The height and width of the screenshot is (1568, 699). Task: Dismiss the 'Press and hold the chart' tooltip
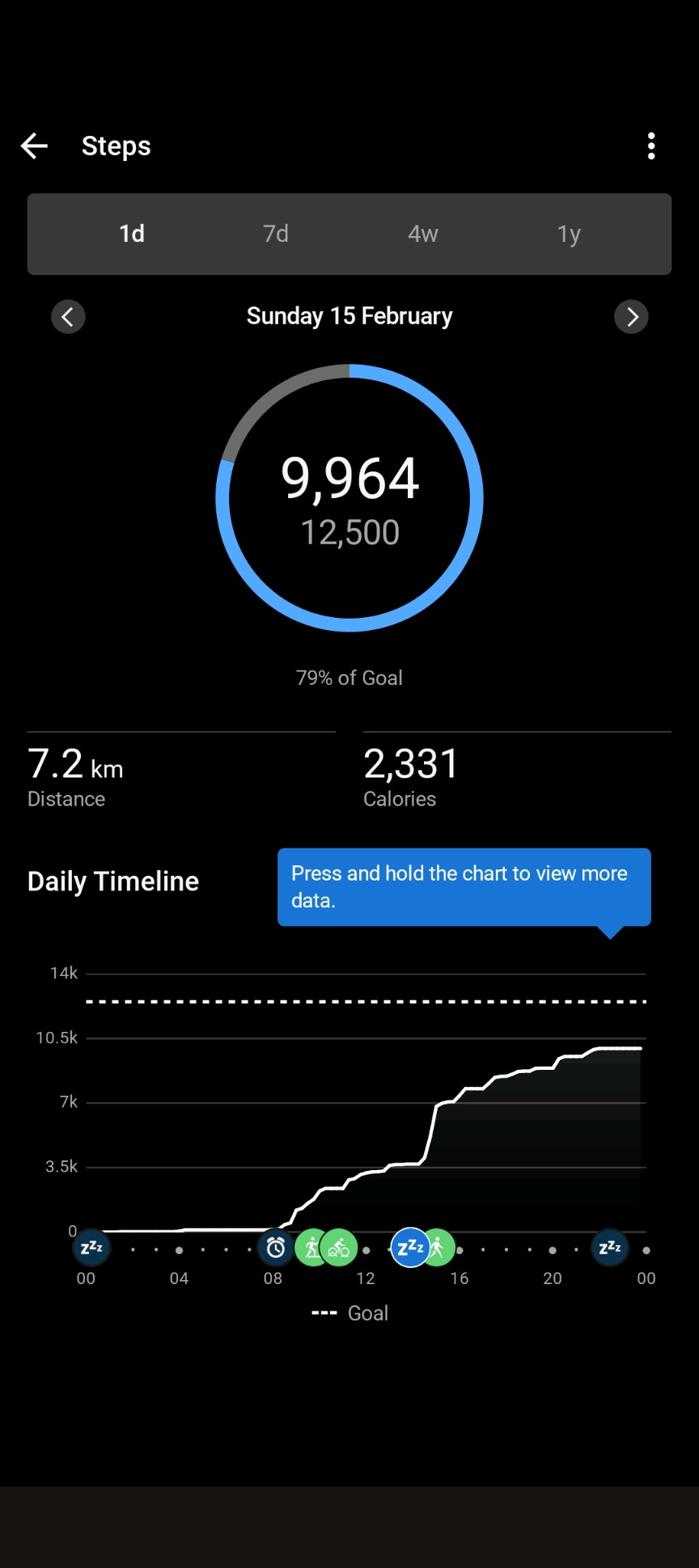pyautogui.click(x=464, y=887)
